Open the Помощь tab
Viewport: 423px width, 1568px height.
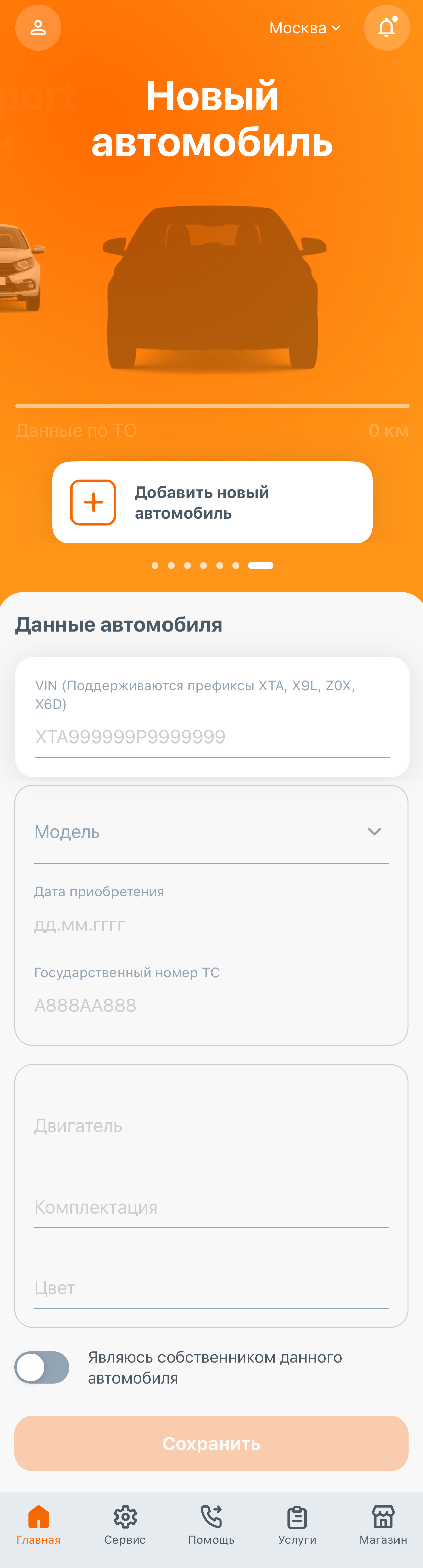tap(211, 1525)
